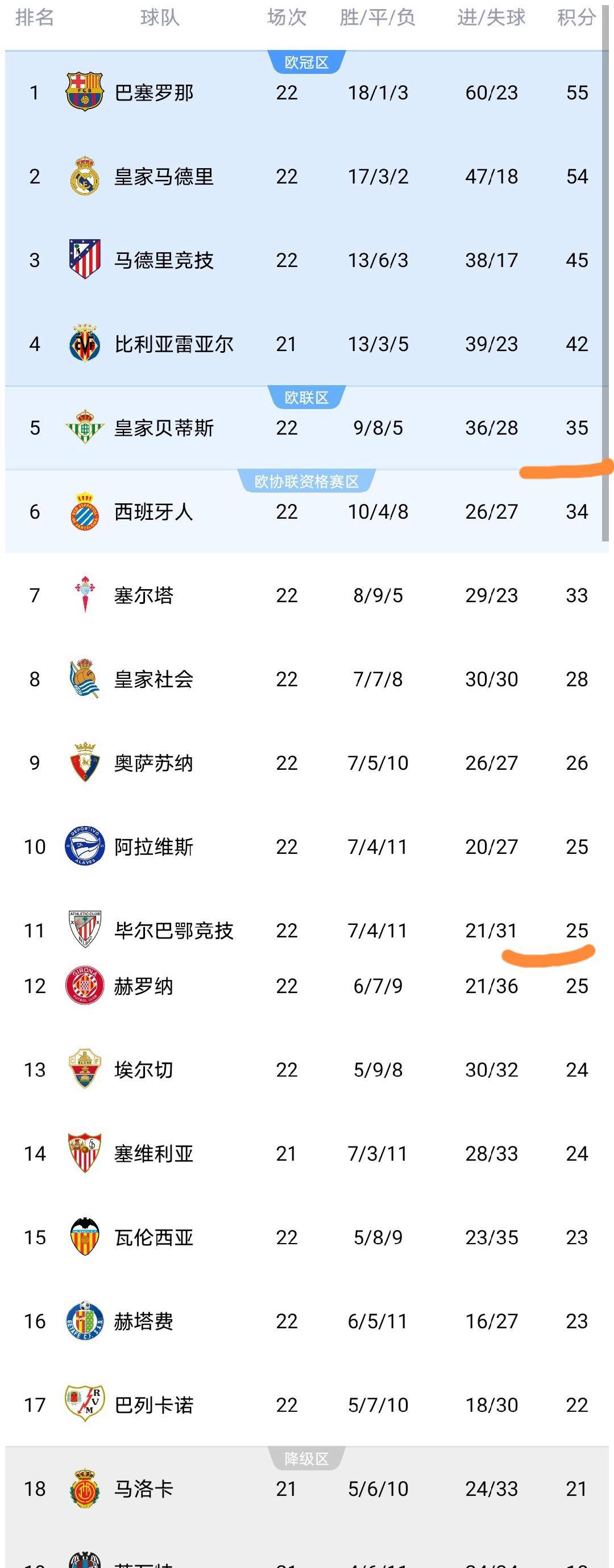Select the Barcelona club crest icon

[x=86, y=93]
